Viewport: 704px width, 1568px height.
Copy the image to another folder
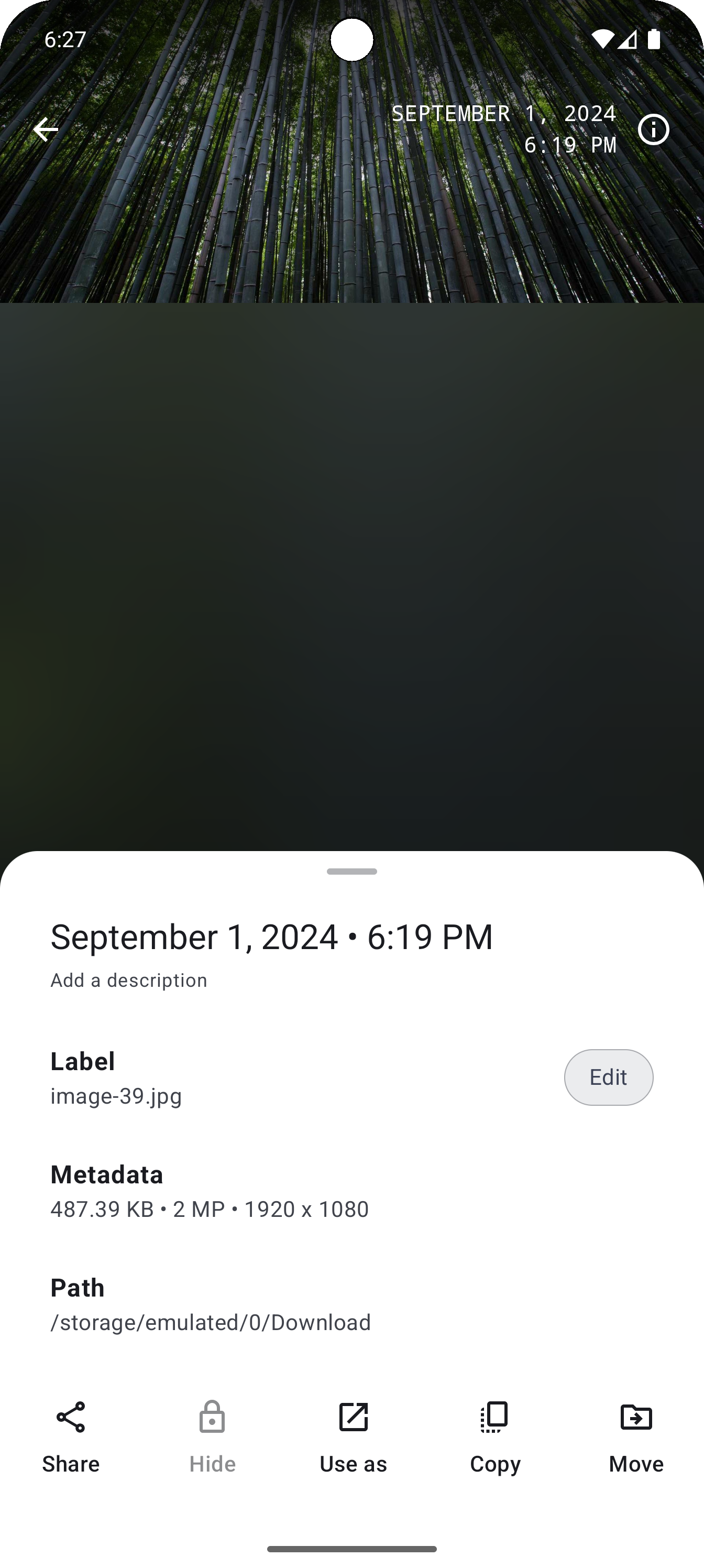[494, 1438]
